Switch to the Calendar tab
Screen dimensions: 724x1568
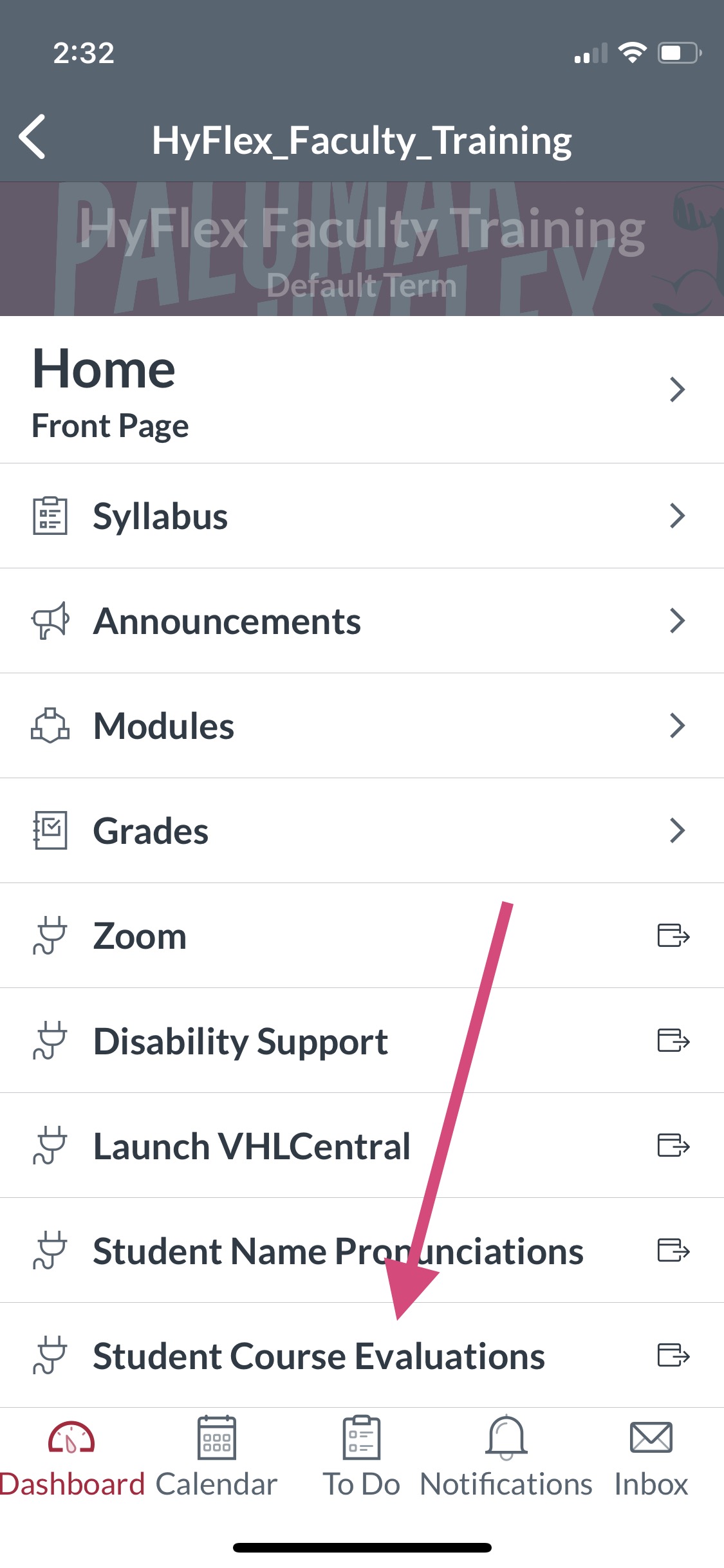click(x=216, y=1458)
